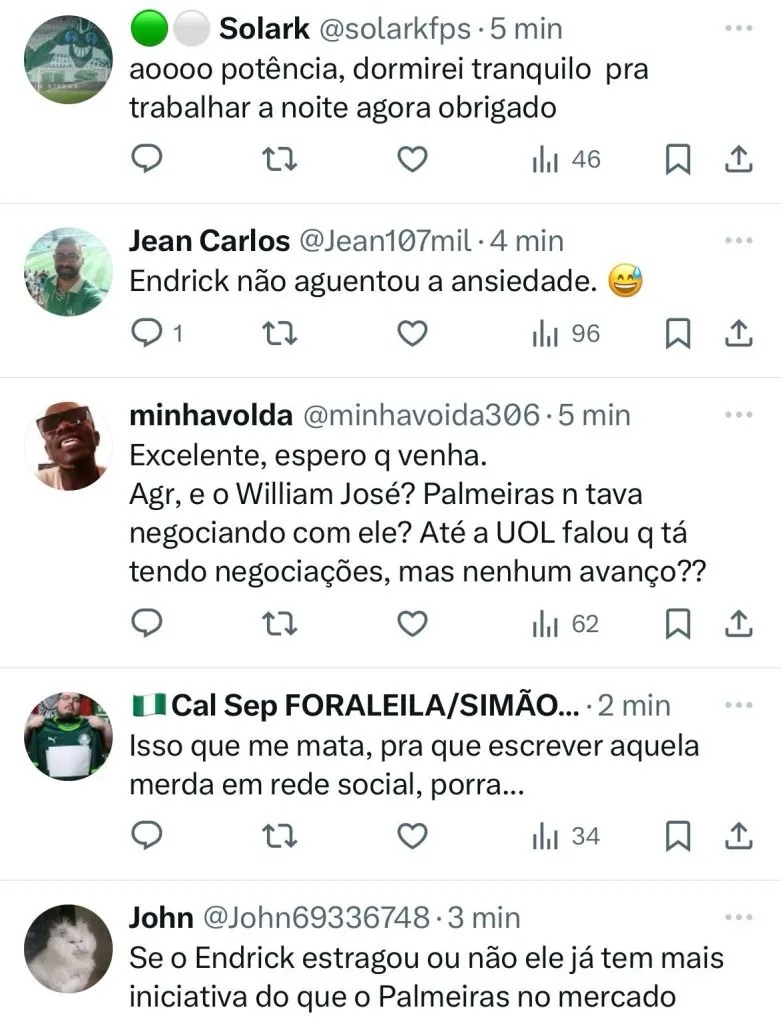781x1024 pixels.
Task: Repost minhavolda's tweet about William José
Action: coord(279,623)
